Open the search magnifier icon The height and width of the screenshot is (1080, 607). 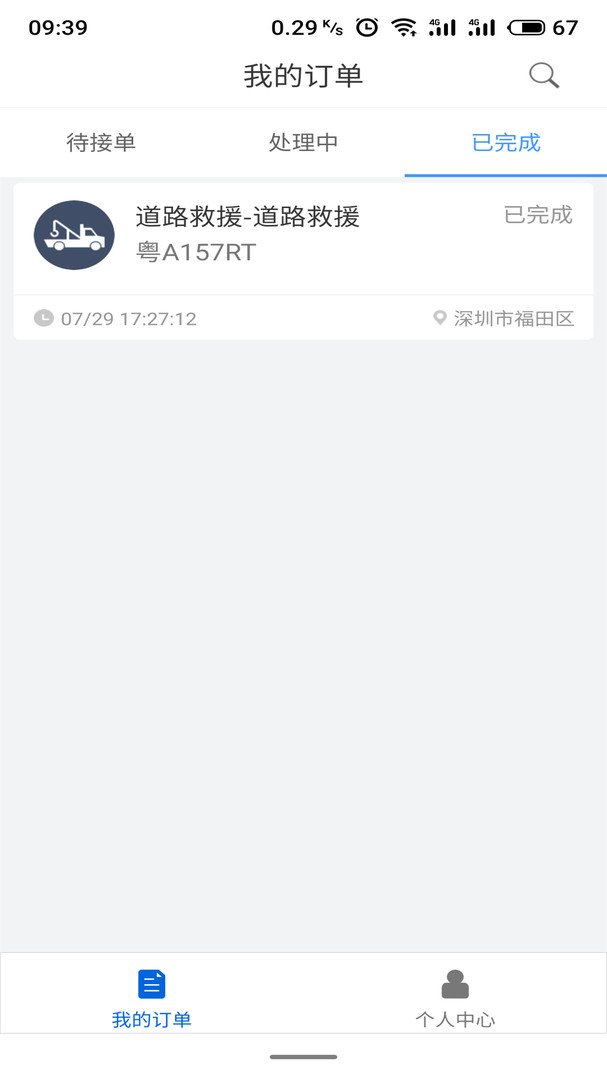click(544, 76)
